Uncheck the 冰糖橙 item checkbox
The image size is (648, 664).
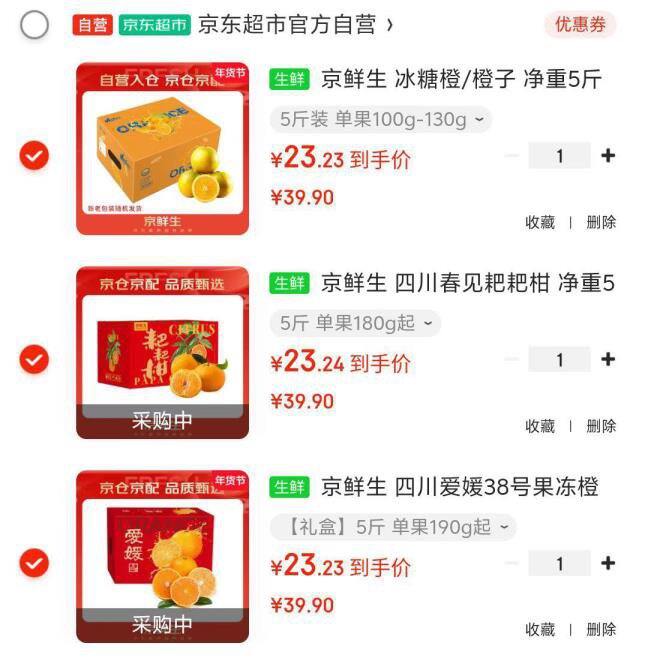click(35, 155)
